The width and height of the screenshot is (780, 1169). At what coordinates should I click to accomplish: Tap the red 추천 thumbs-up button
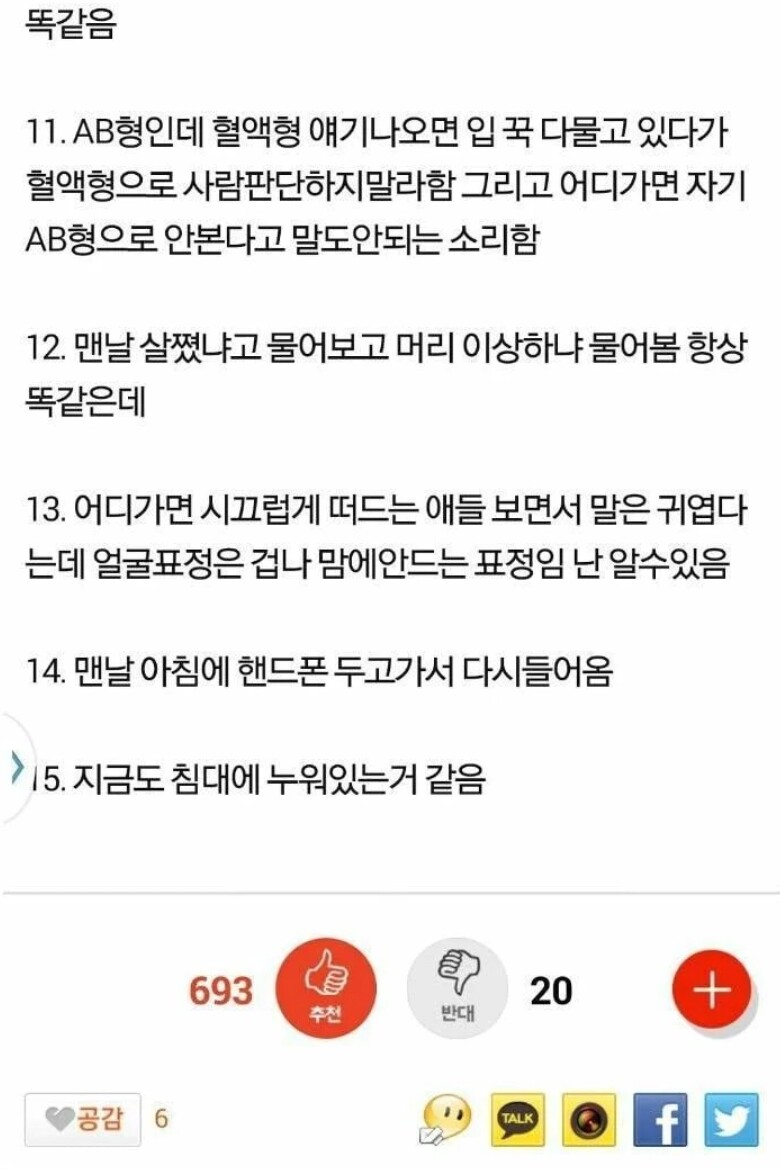(326, 988)
